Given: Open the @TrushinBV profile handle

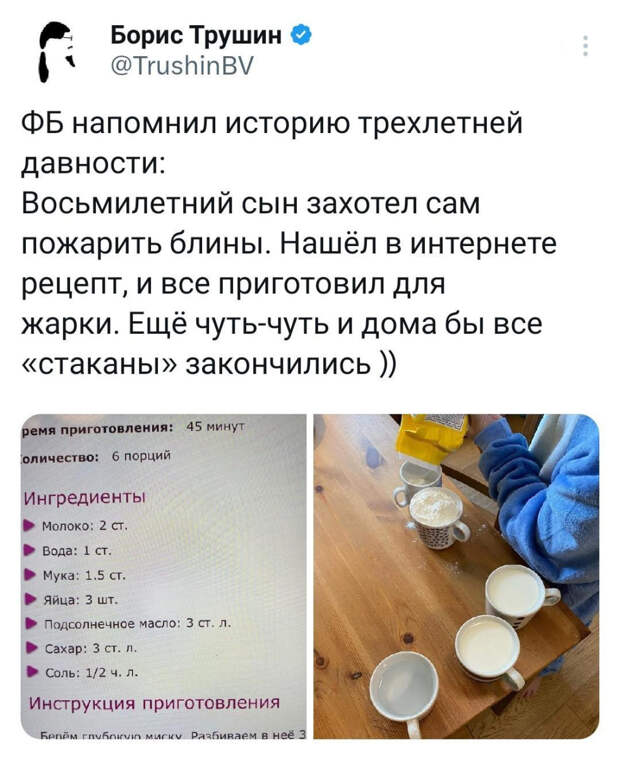Looking at the screenshot, I should tap(182, 66).
